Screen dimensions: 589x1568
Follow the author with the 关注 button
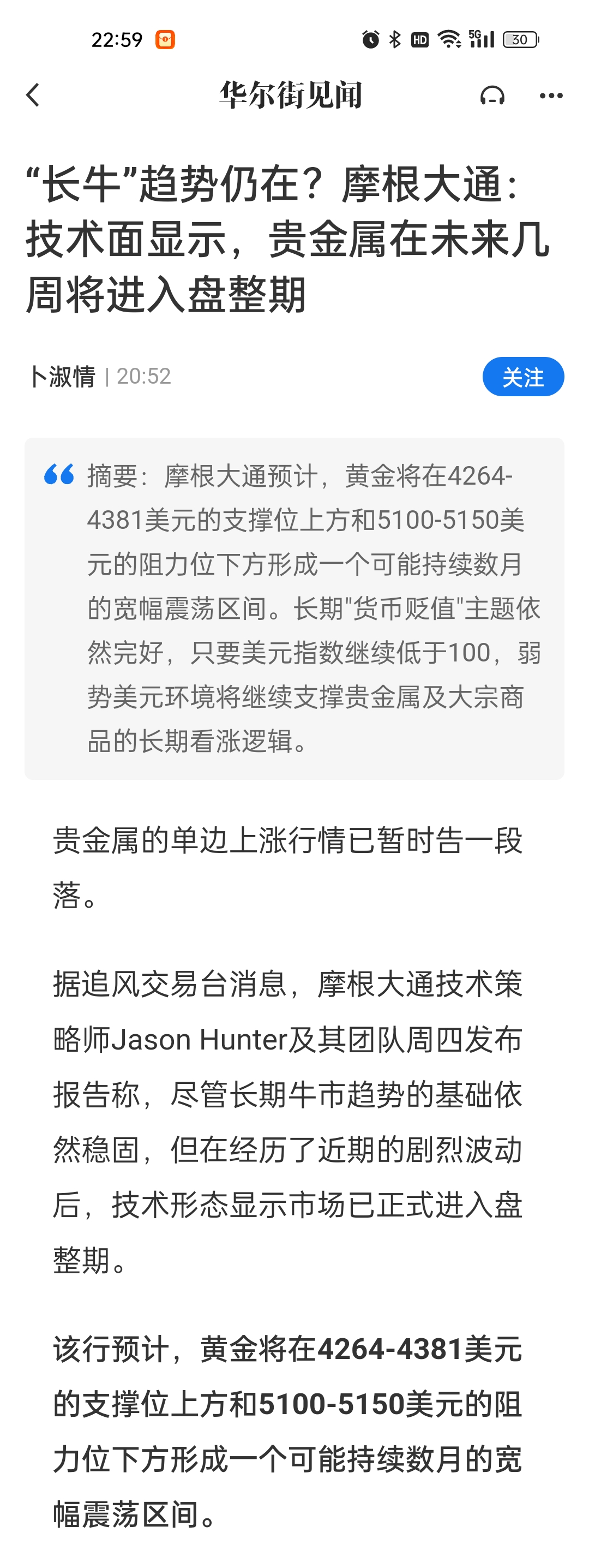click(522, 377)
